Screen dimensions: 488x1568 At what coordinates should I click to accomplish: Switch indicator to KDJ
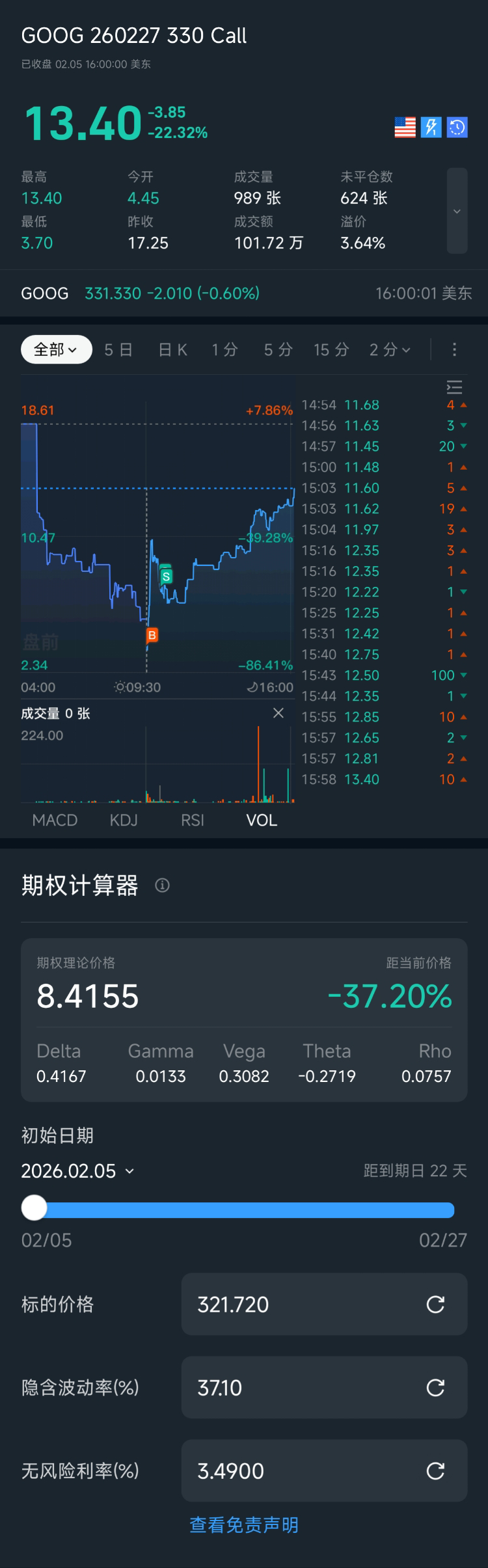pyautogui.click(x=124, y=820)
